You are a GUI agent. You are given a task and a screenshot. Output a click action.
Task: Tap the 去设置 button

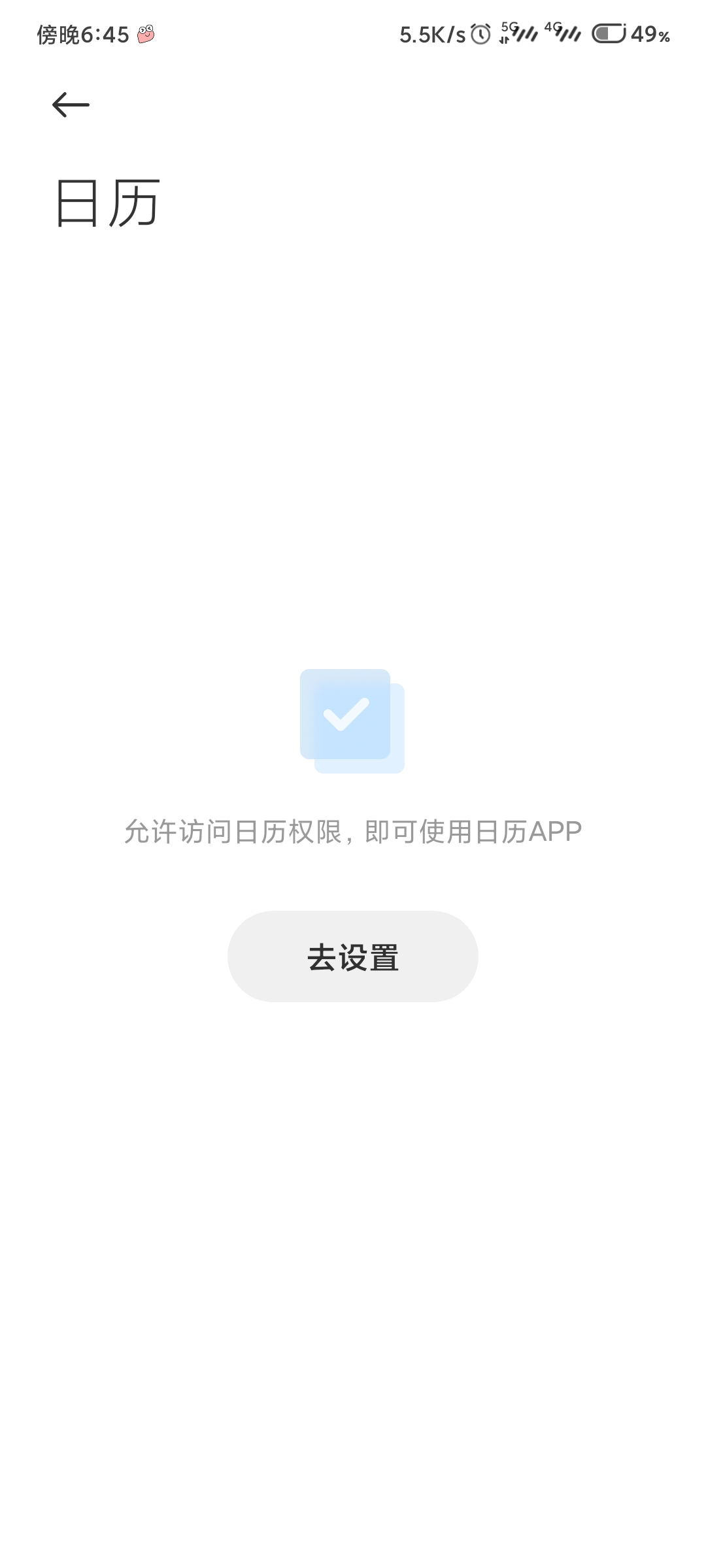[x=353, y=956]
